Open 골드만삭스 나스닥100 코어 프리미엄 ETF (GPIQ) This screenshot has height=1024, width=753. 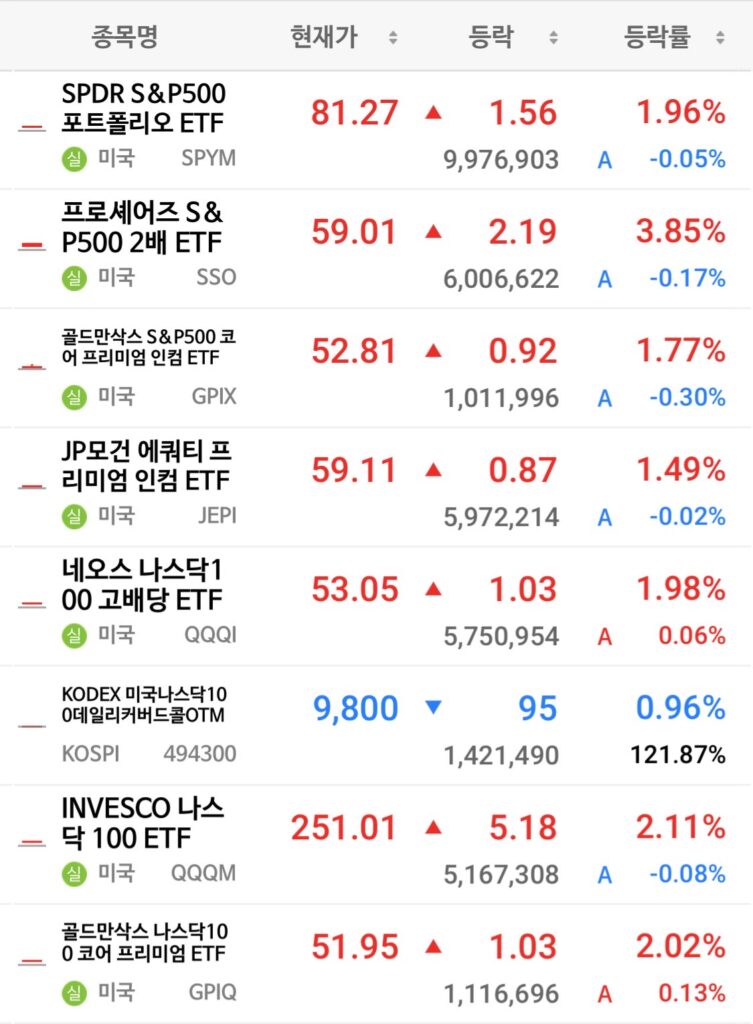pyautogui.click(x=144, y=942)
